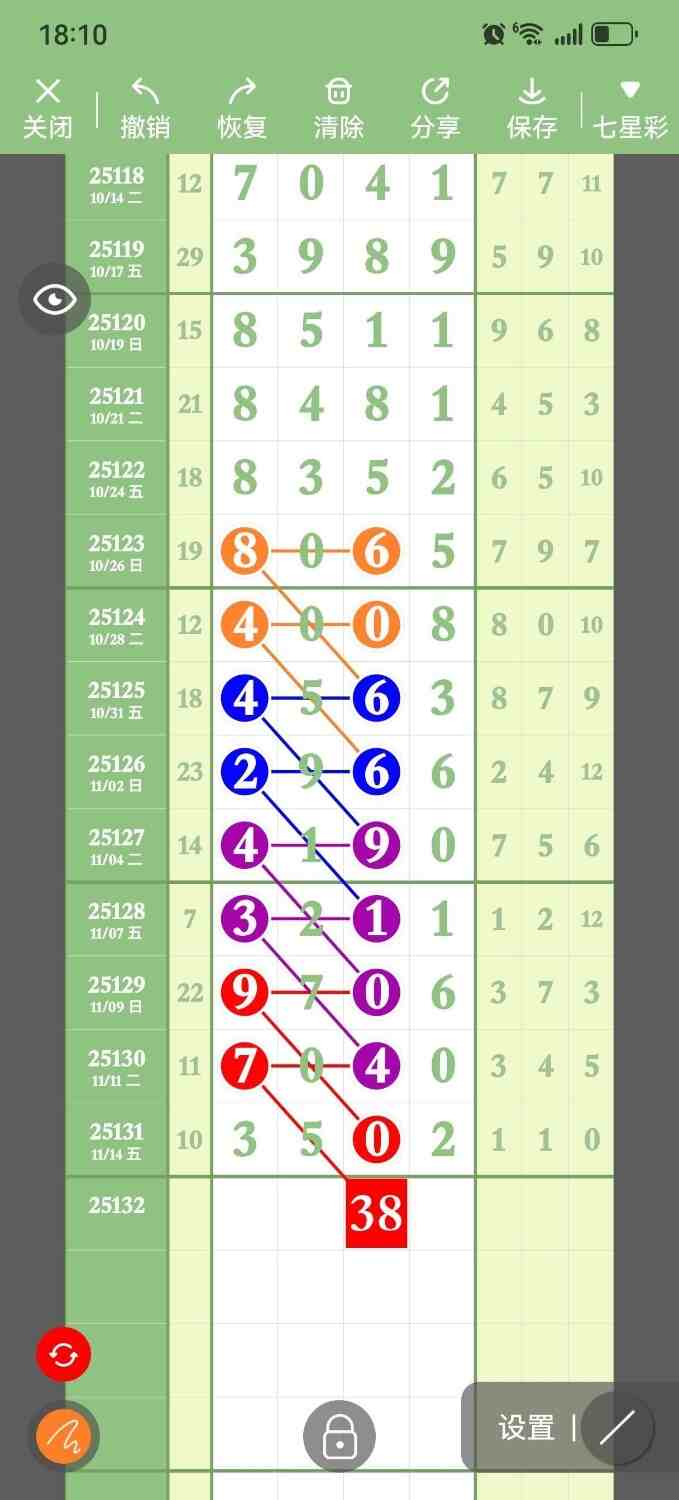
Task: Tap the red 38 prediction cell
Action: pos(376,1213)
